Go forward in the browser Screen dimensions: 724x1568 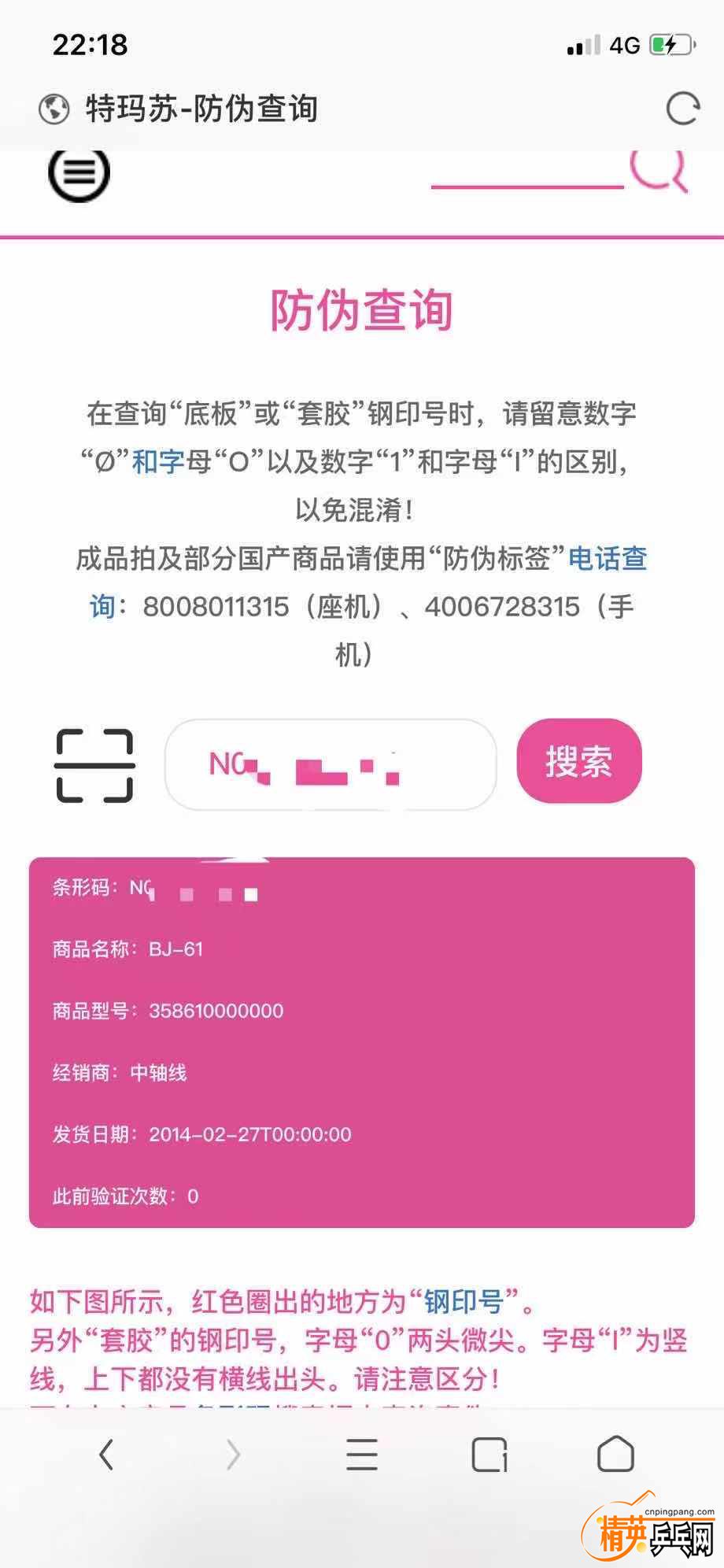tap(233, 1454)
